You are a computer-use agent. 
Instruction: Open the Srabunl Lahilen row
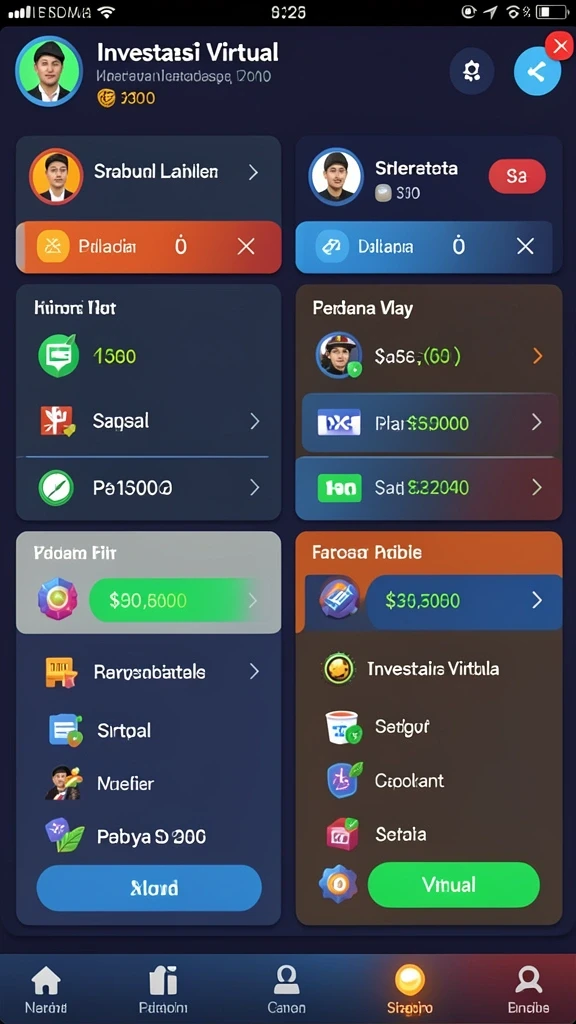click(149, 173)
